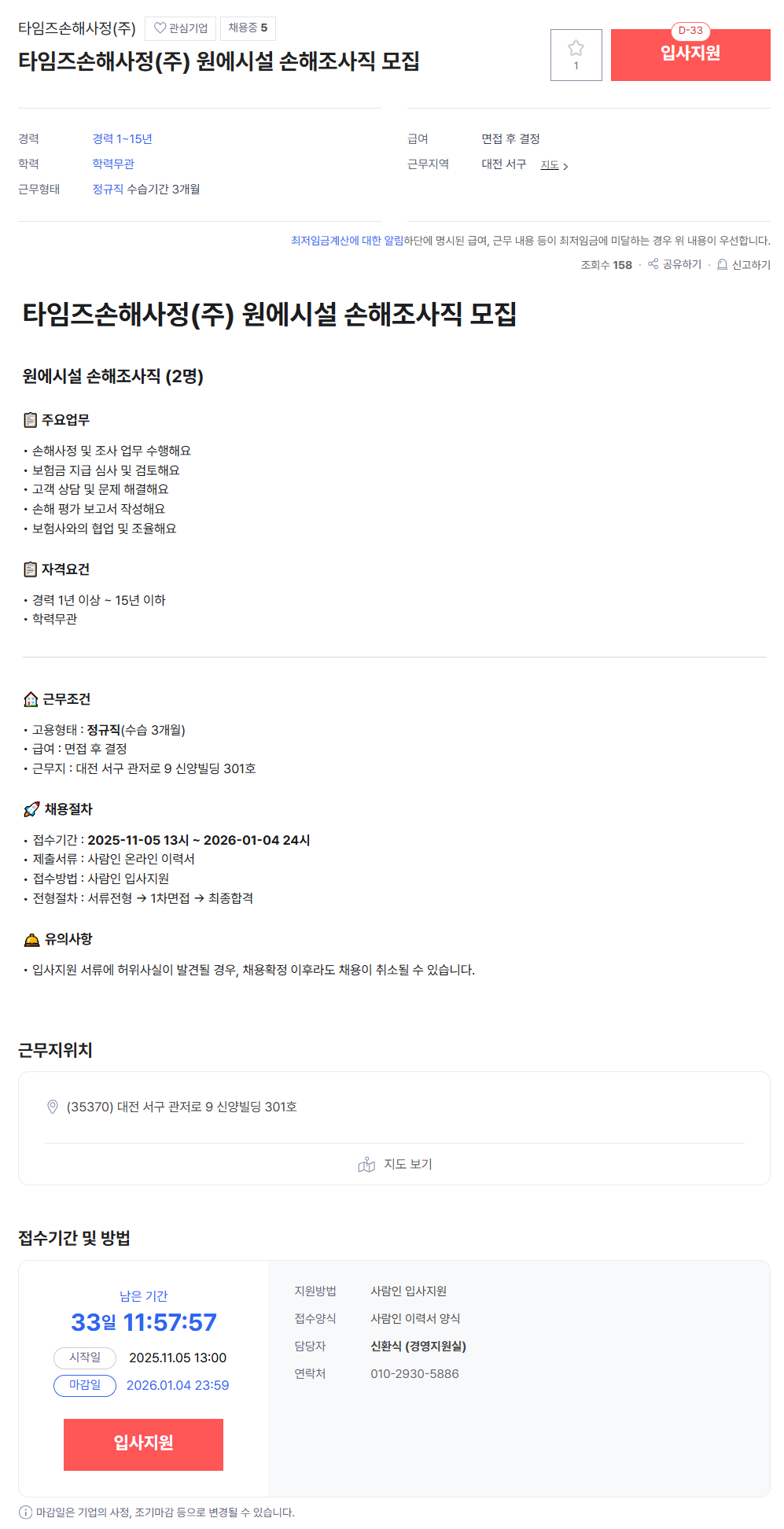Screen dimensions: 784x1529
Task: Open the 타임즈손해사정(주) company page
Action: click(77, 28)
